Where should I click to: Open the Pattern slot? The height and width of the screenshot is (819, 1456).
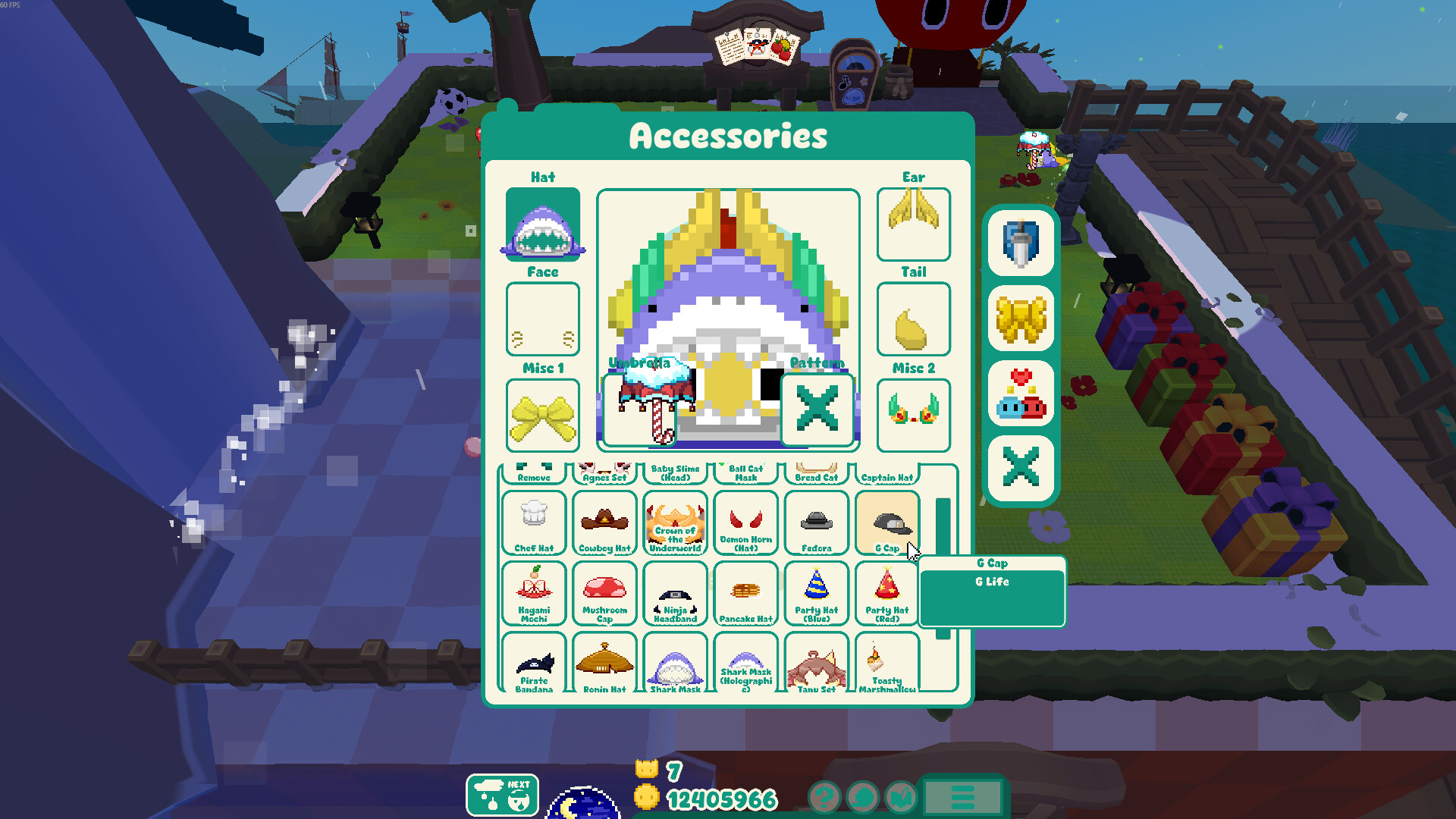(817, 408)
